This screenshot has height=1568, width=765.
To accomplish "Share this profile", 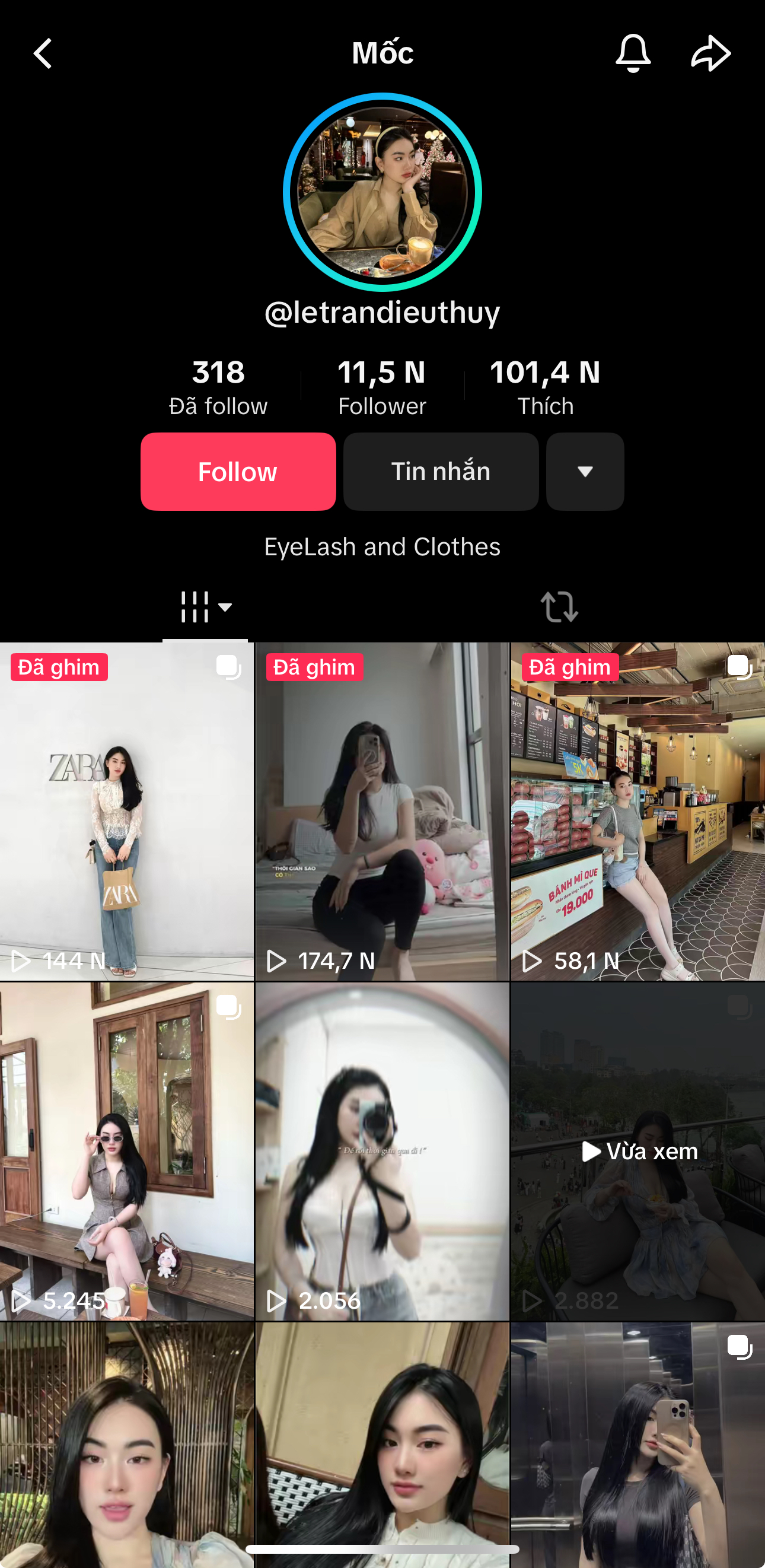I will [x=710, y=53].
